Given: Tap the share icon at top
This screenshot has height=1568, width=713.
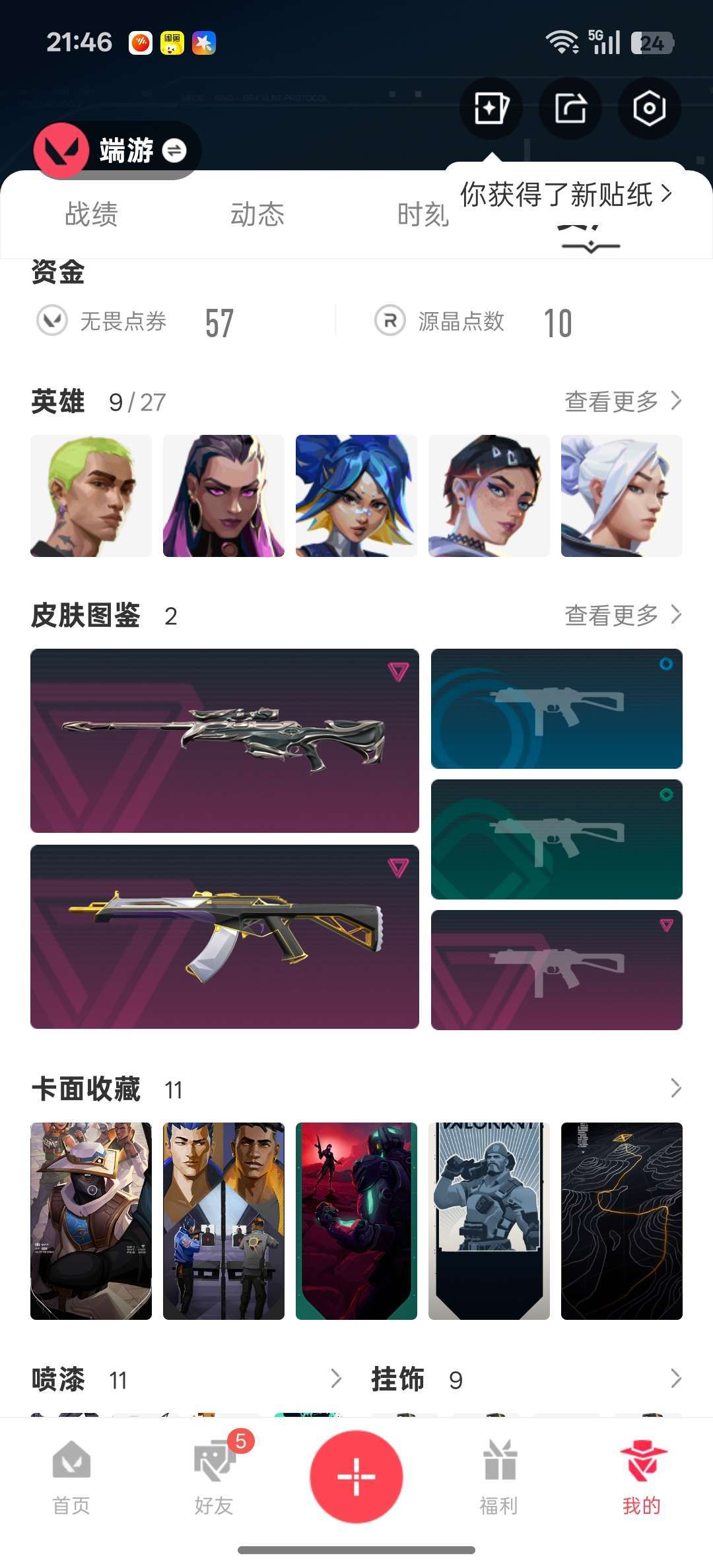Looking at the screenshot, I should tap(570, 108).
